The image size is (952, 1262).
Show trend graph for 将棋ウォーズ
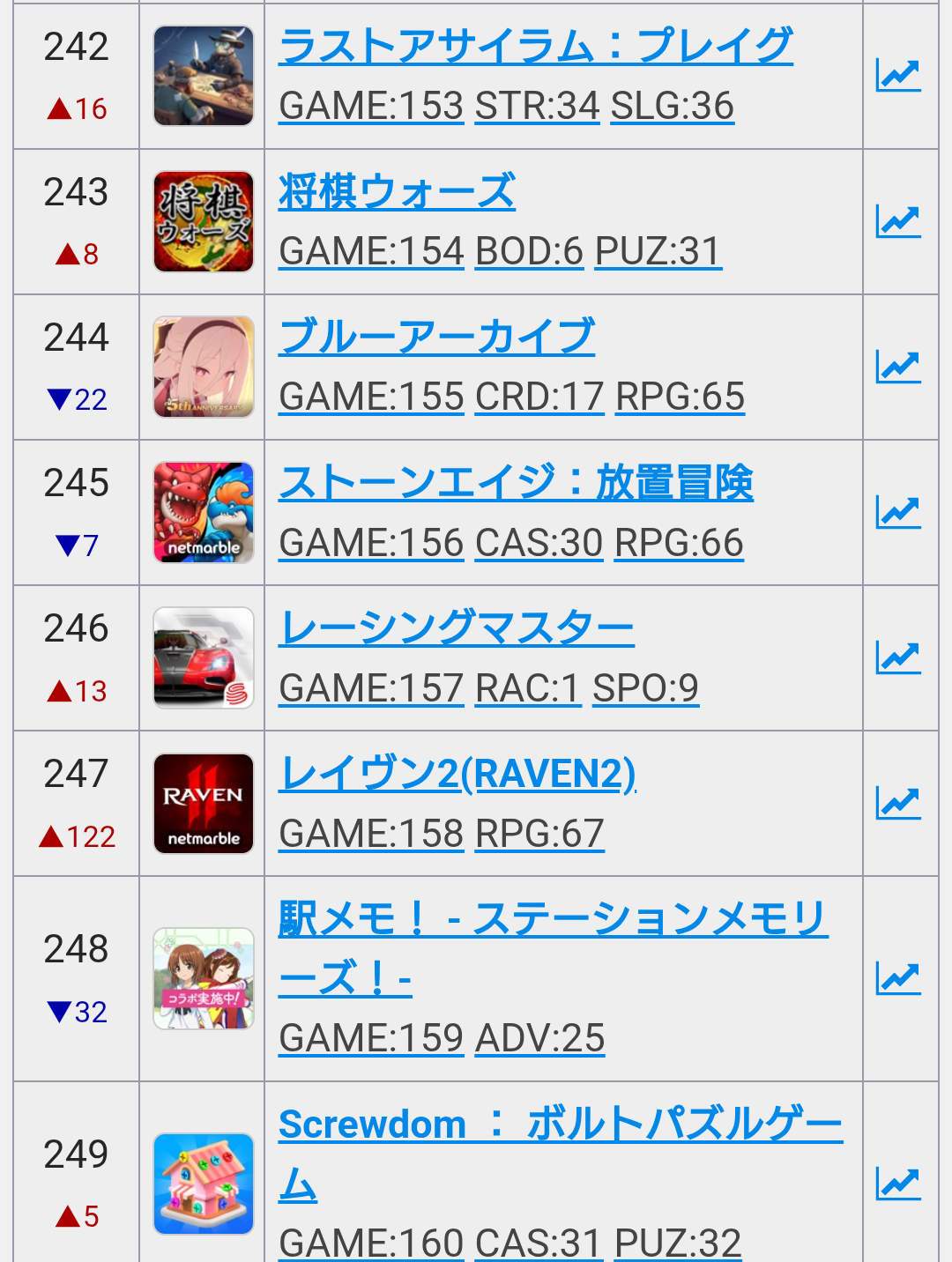(898, 221)
